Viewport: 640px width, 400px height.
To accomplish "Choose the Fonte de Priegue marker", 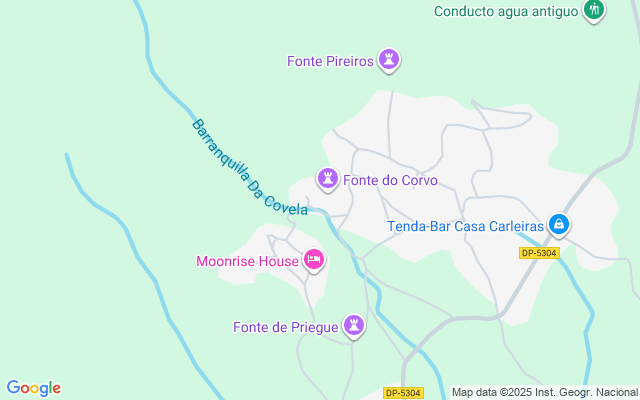I will (353, 326).
